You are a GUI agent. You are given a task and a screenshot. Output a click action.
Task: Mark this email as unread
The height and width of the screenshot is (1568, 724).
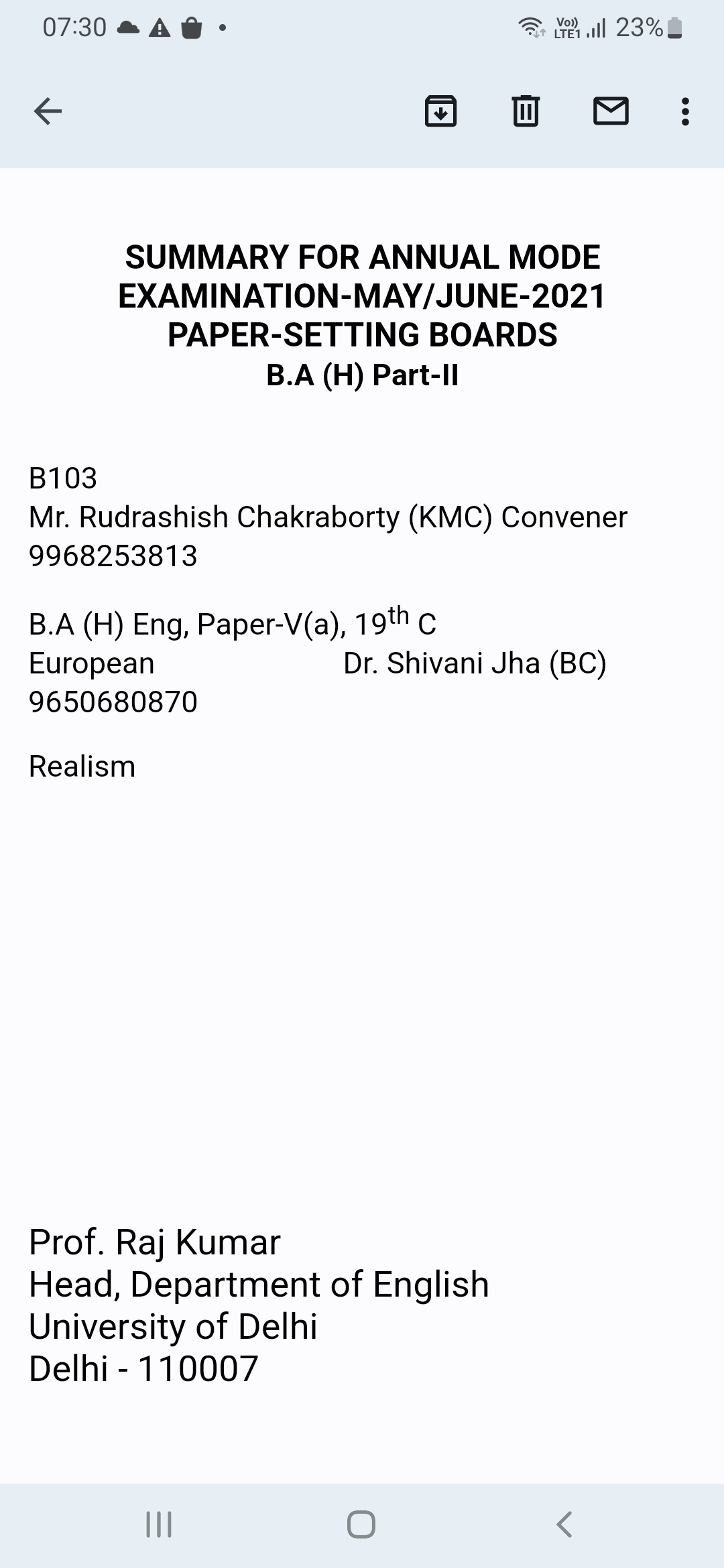pyautogui.click(x=611, y=111)
